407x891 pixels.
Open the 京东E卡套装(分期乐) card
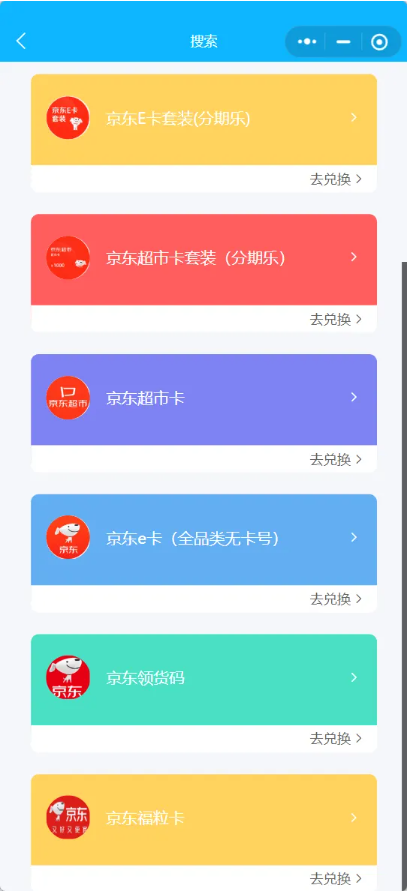pos(204,119)
